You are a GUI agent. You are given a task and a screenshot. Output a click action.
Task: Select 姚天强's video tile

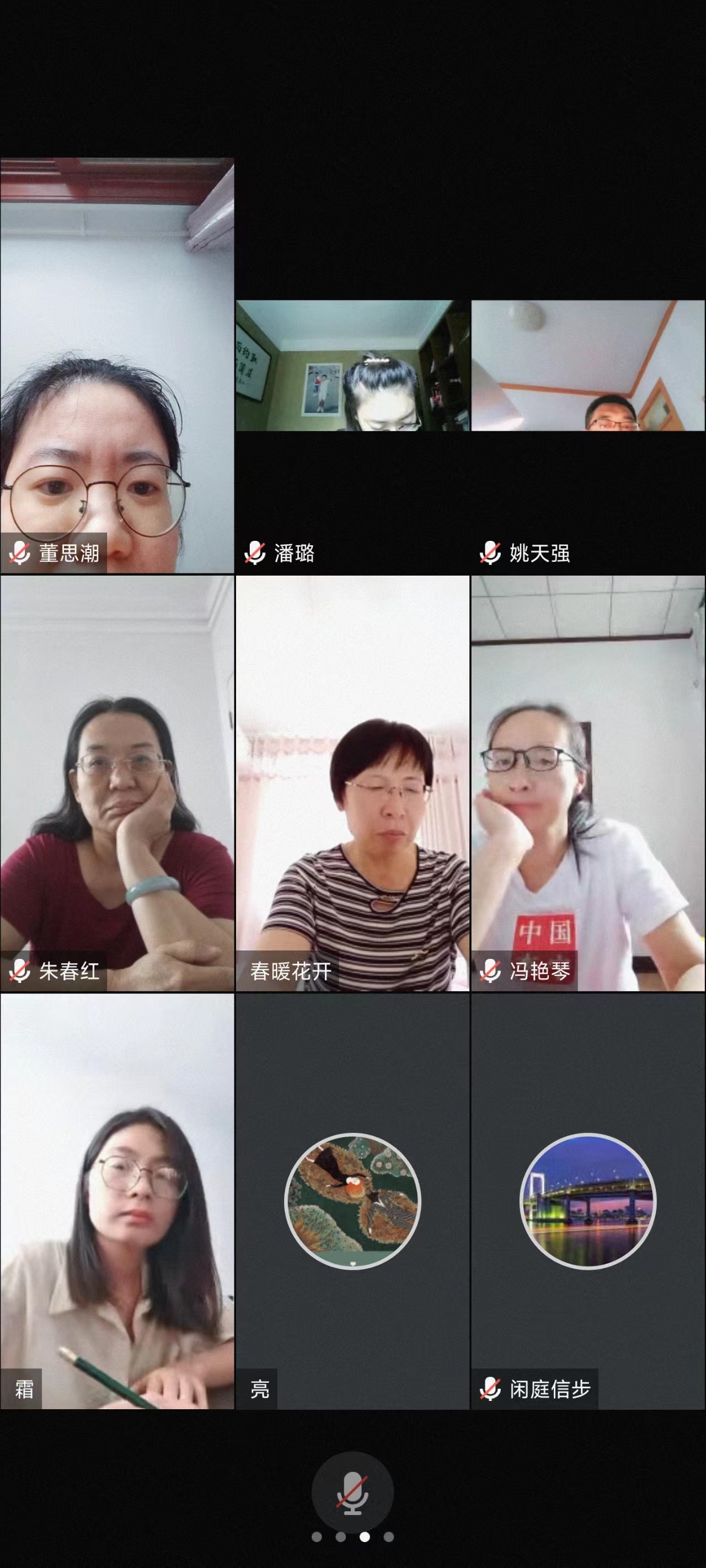pos(588,365)
